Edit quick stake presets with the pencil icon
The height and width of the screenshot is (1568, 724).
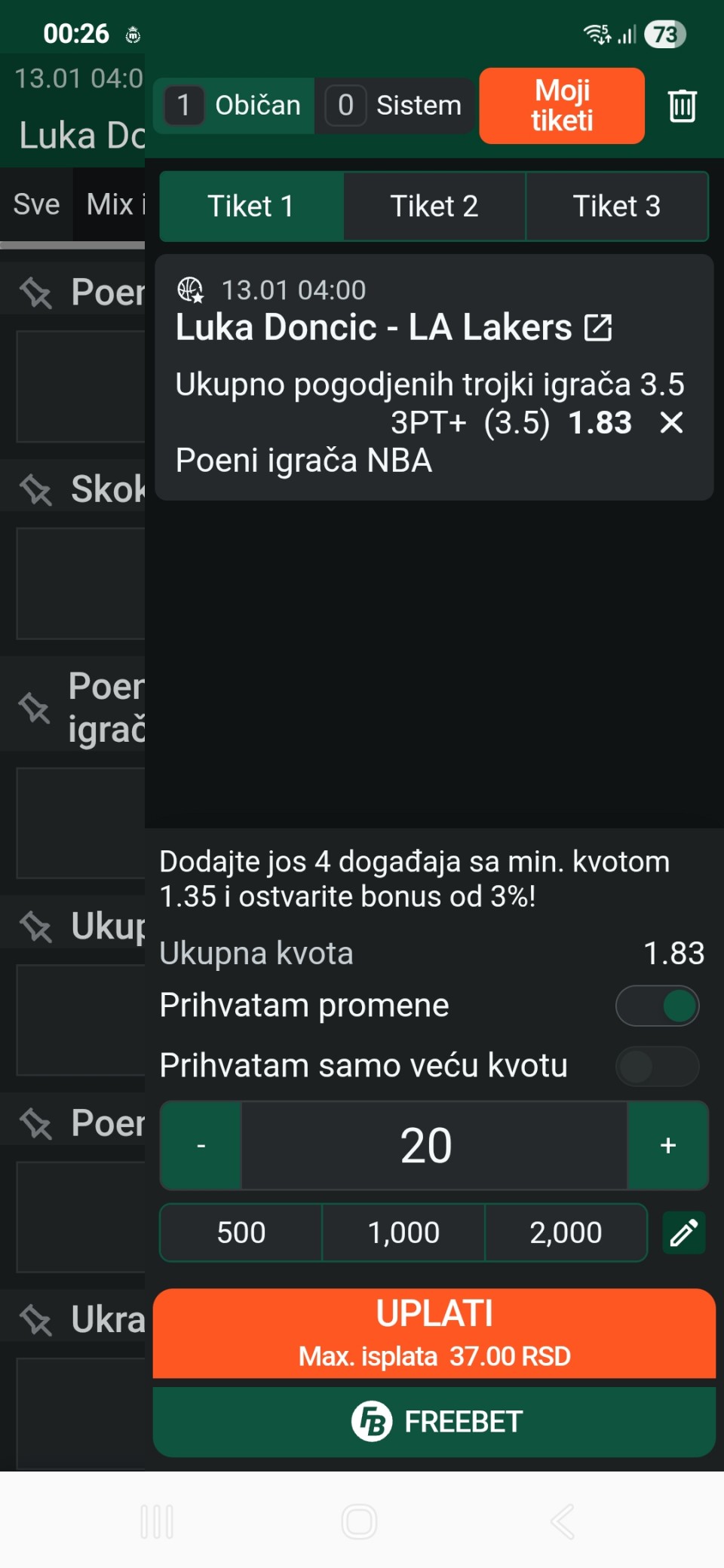click(x=684, y=1233)
